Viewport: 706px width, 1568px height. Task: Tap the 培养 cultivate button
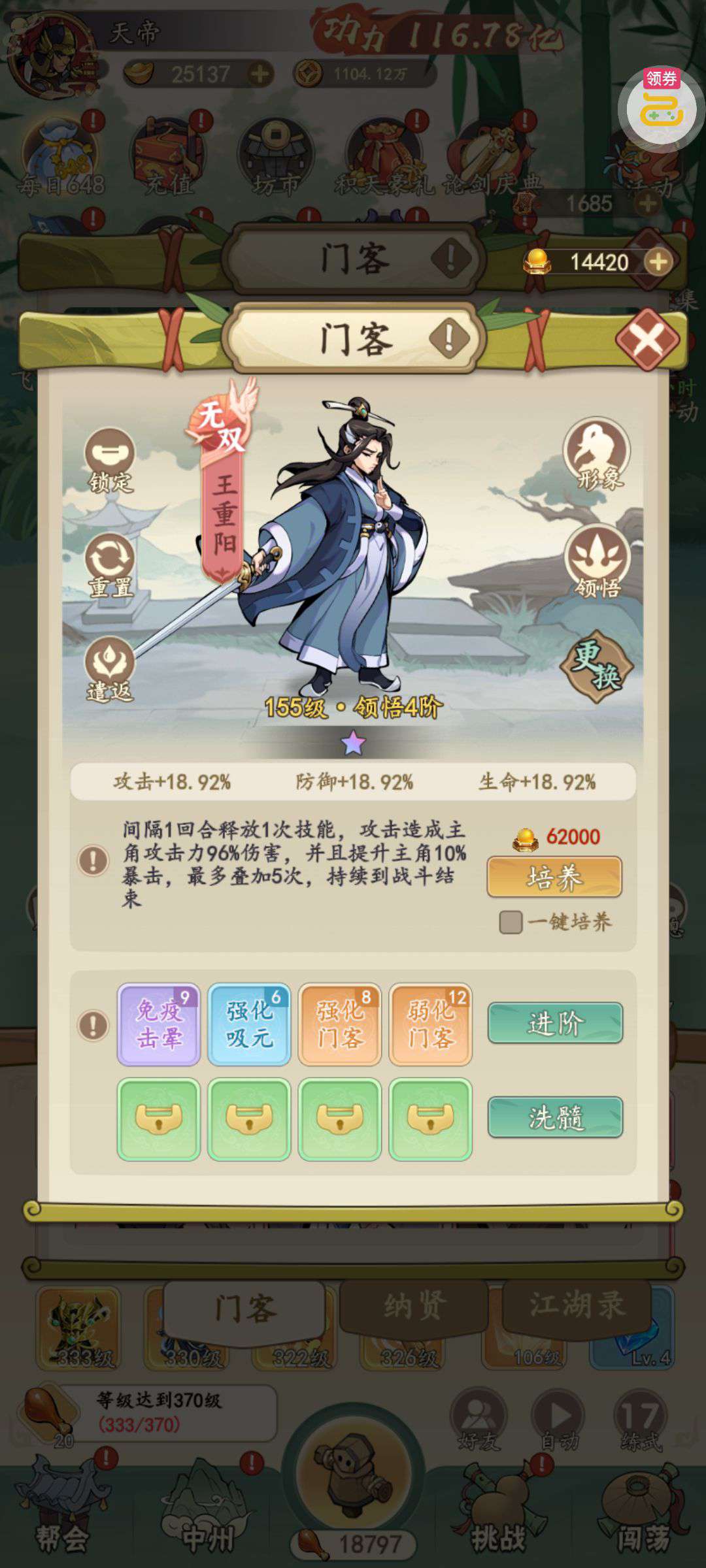(554, 877)
